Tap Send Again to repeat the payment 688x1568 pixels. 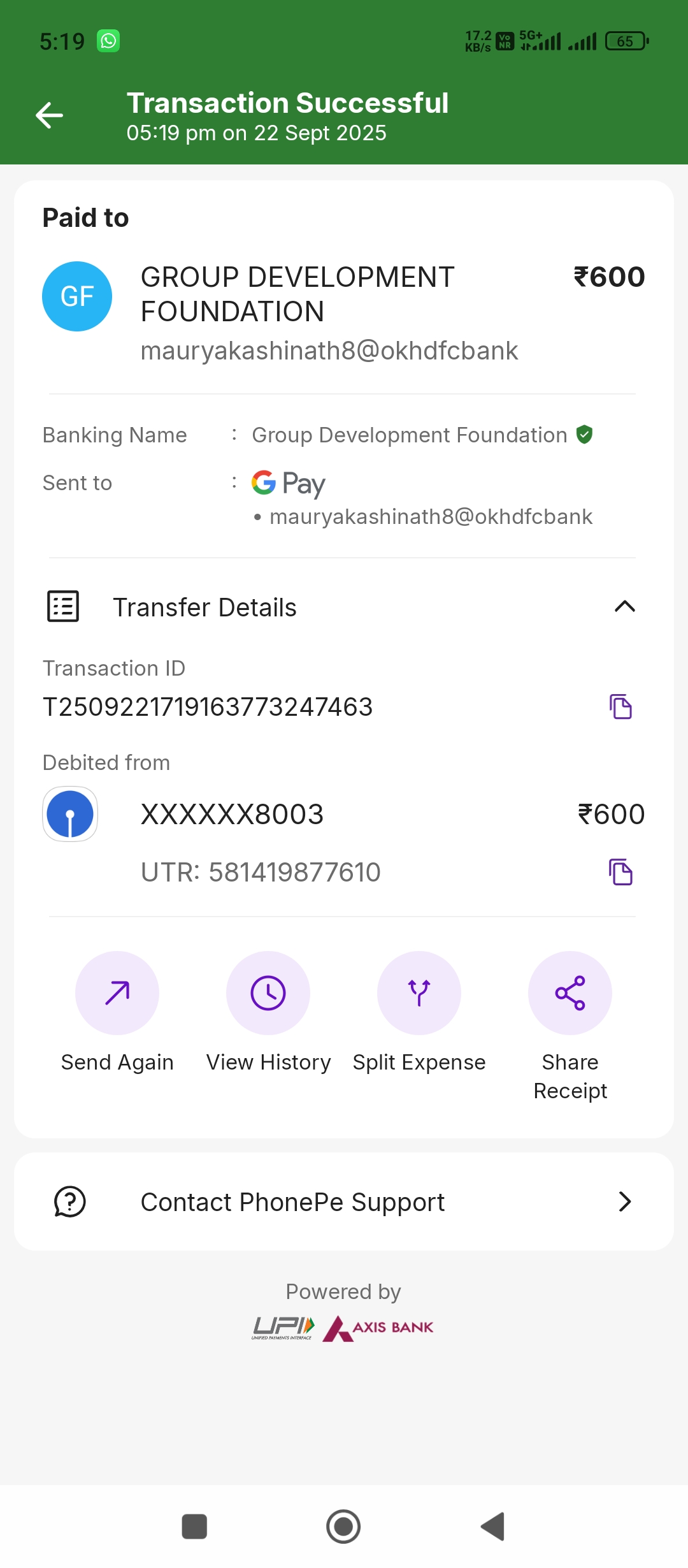[117, 993]
